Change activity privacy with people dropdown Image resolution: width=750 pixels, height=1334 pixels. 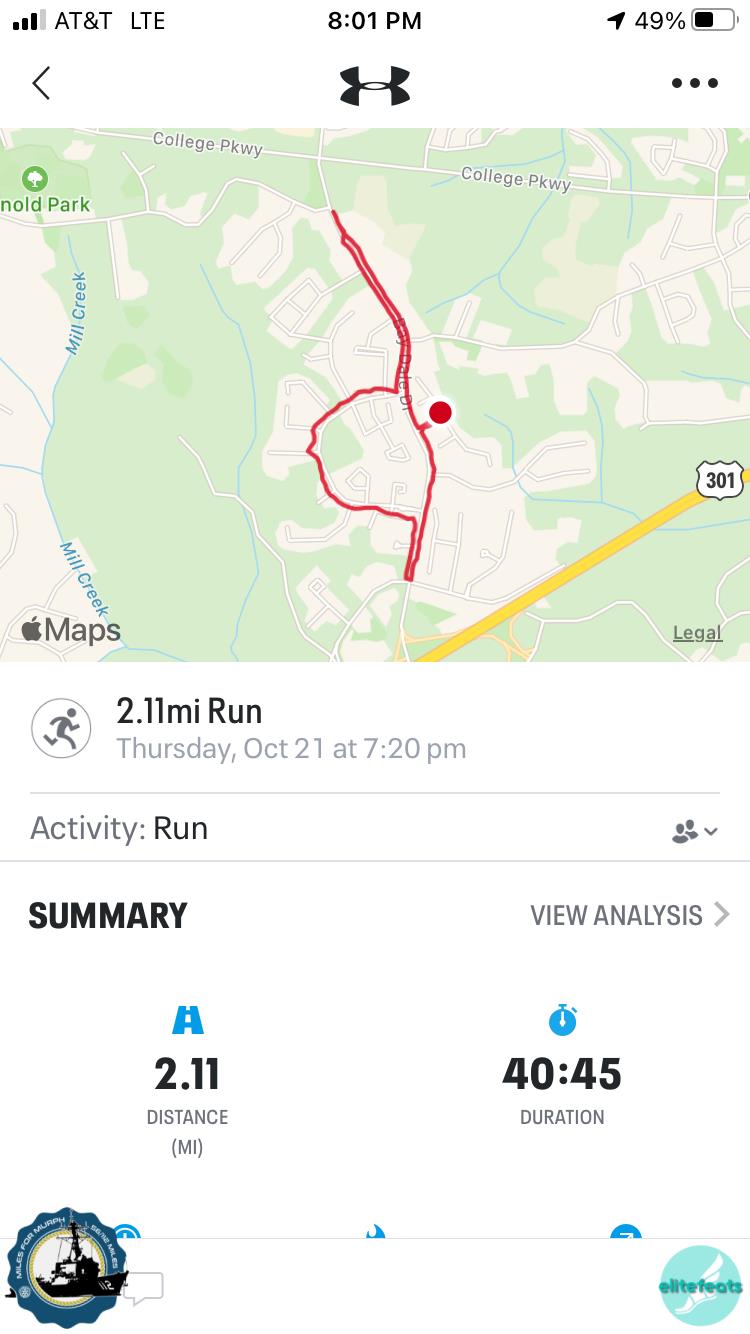coord(694,831)
